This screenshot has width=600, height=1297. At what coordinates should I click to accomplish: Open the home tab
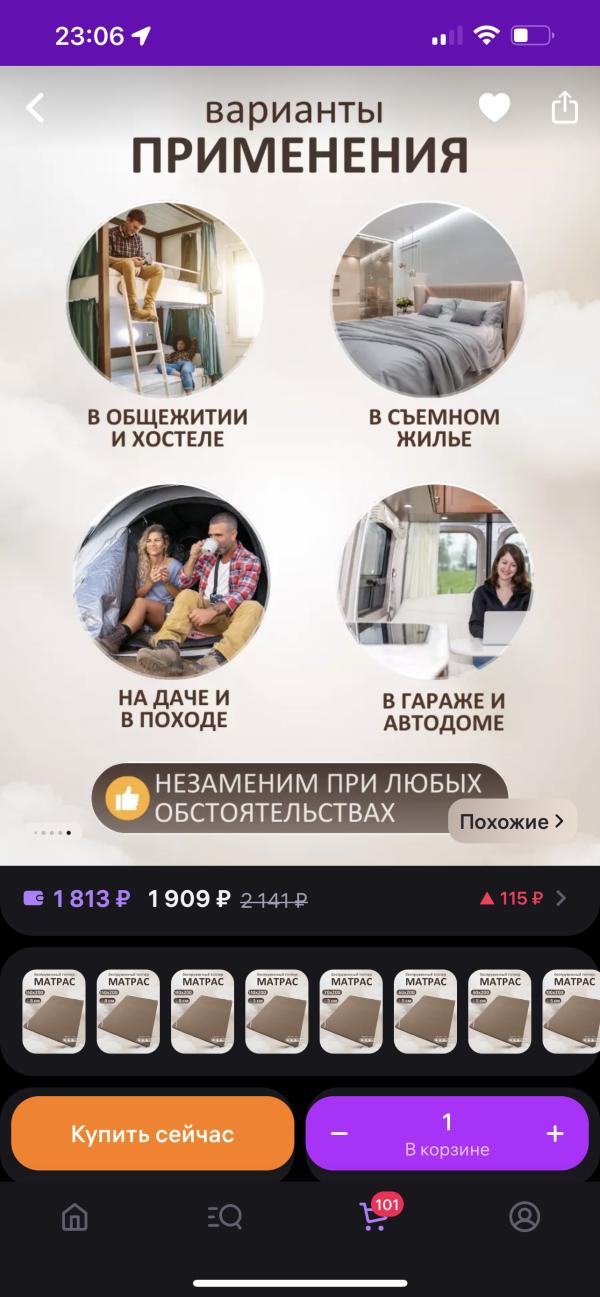point(75,1217)
